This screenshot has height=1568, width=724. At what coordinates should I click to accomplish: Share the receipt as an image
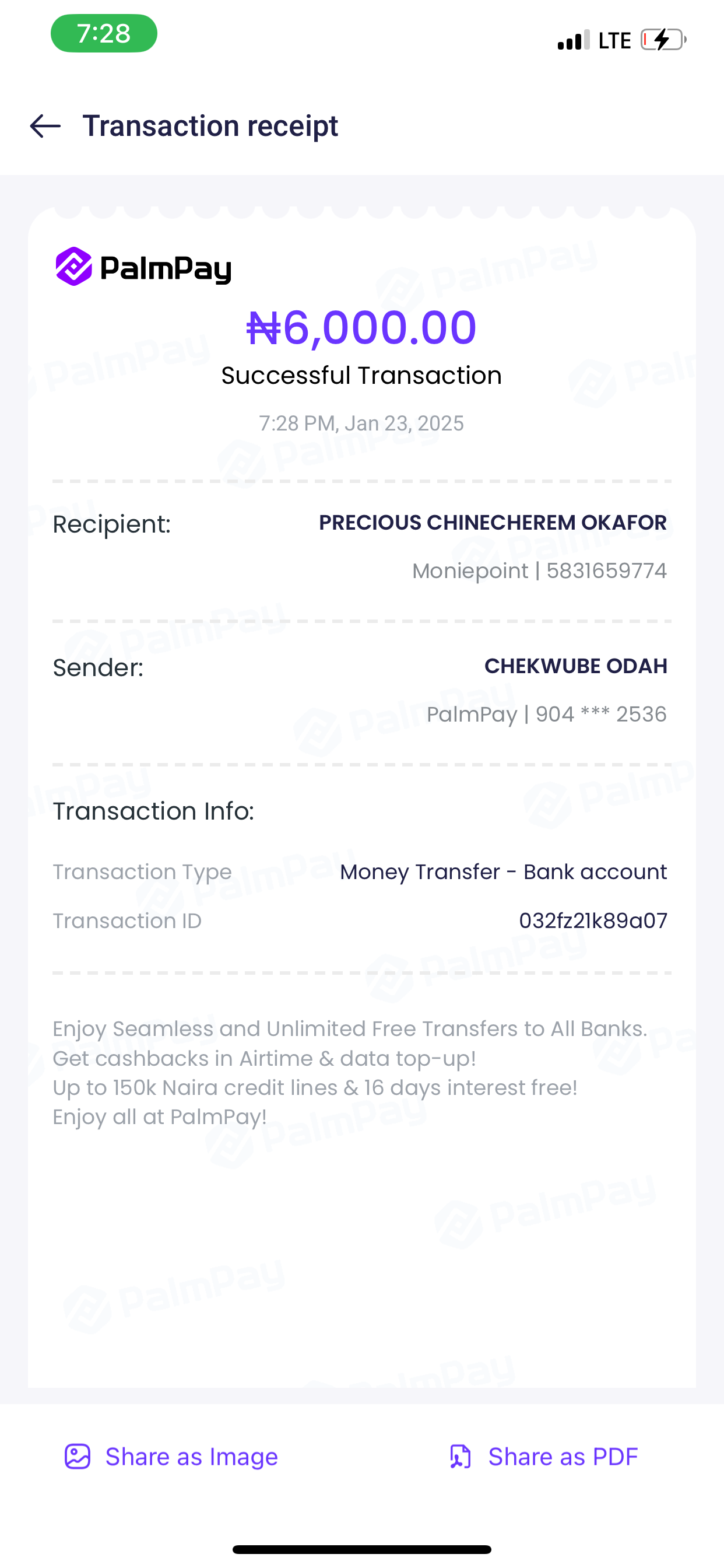point(171,1457)
